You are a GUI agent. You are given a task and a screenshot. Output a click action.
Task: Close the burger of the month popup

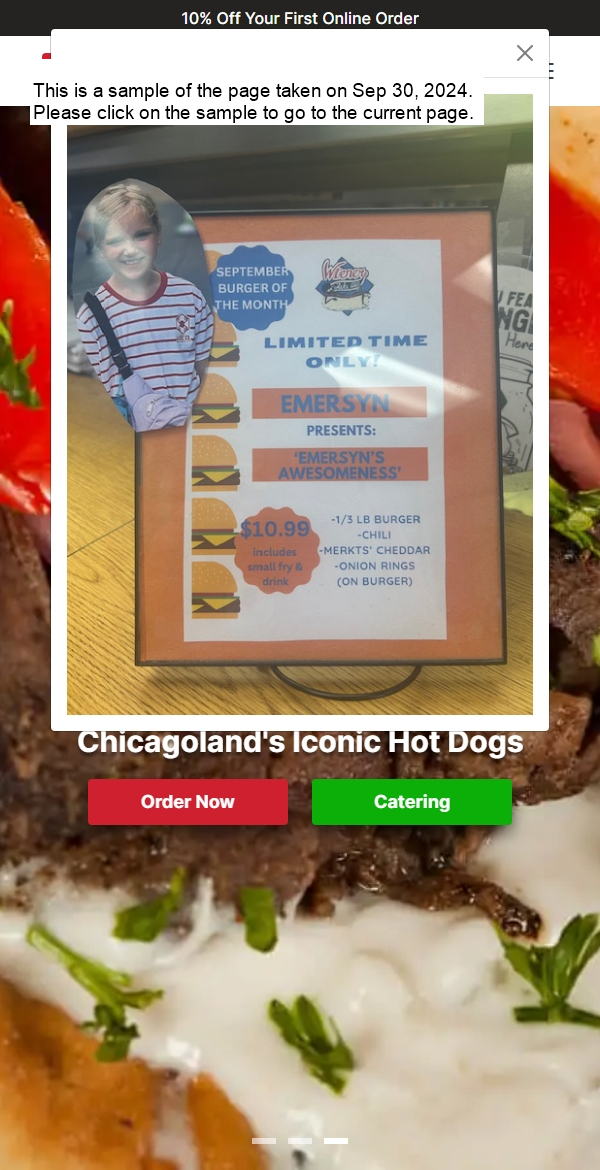tap(524, 53)
